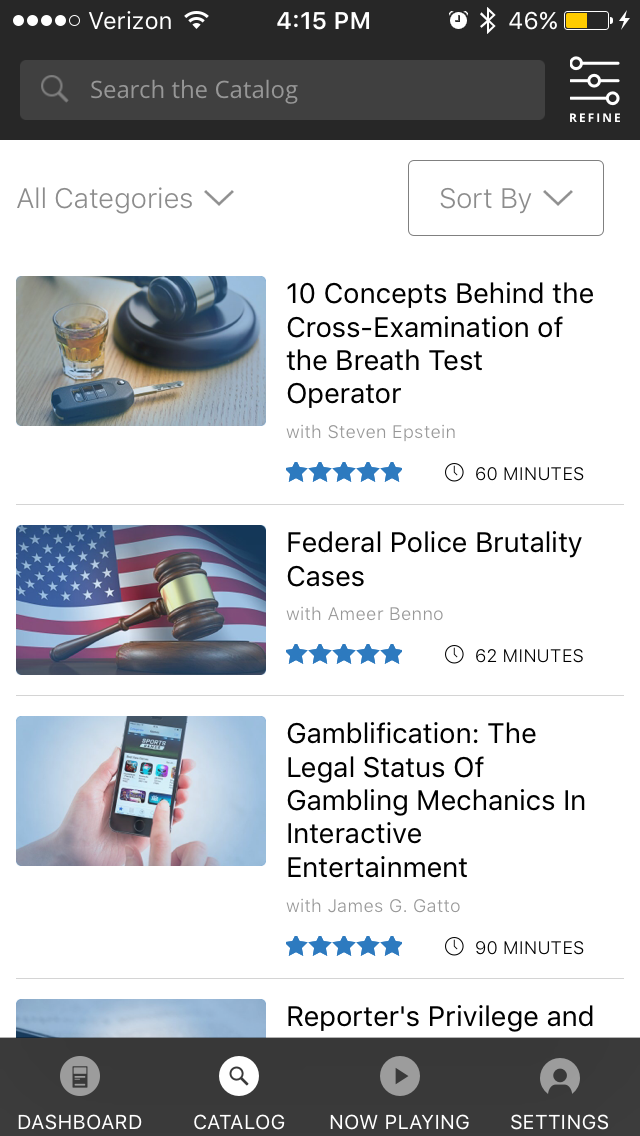Viewport: 640px width, 1136px height.
Task: Open the Reporter's Privilege course
Action: coord(440,1017)
